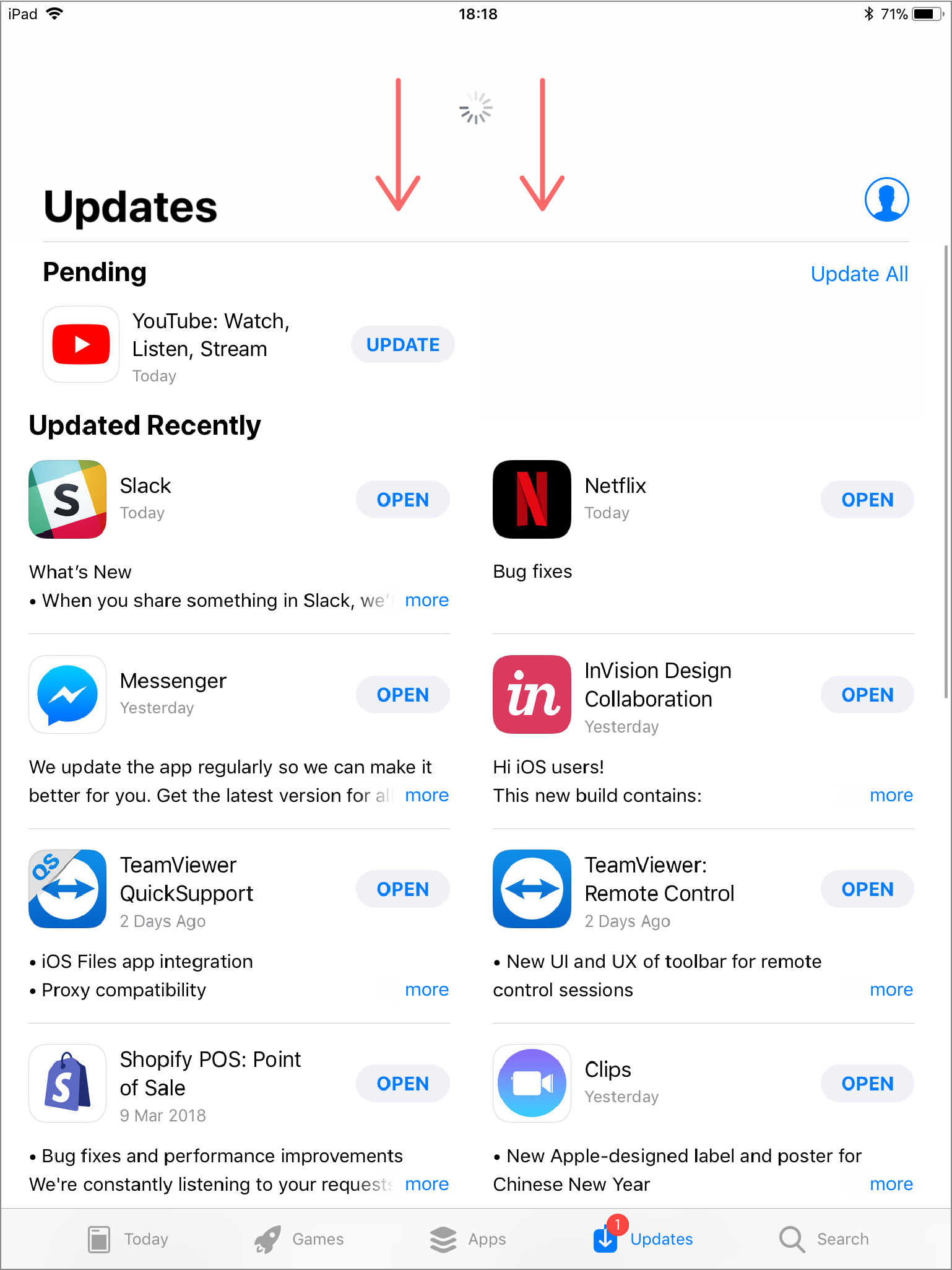This screenshot has width=952, height=1270.
Task: Open TeamViewer: Remote Control app
Action: (867, 889)
